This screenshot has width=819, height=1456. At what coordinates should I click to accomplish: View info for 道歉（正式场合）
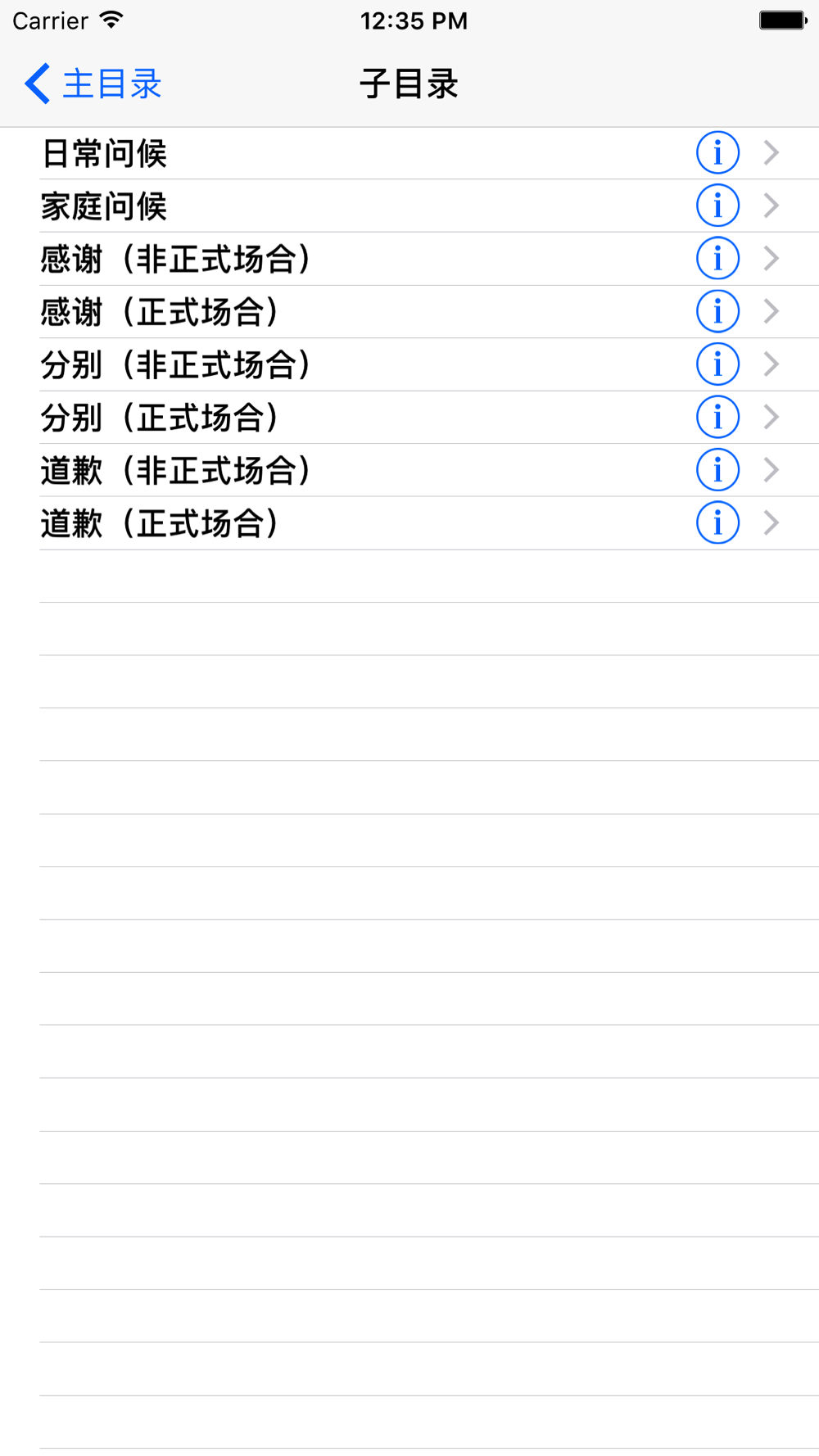click(x=717, y=522)
